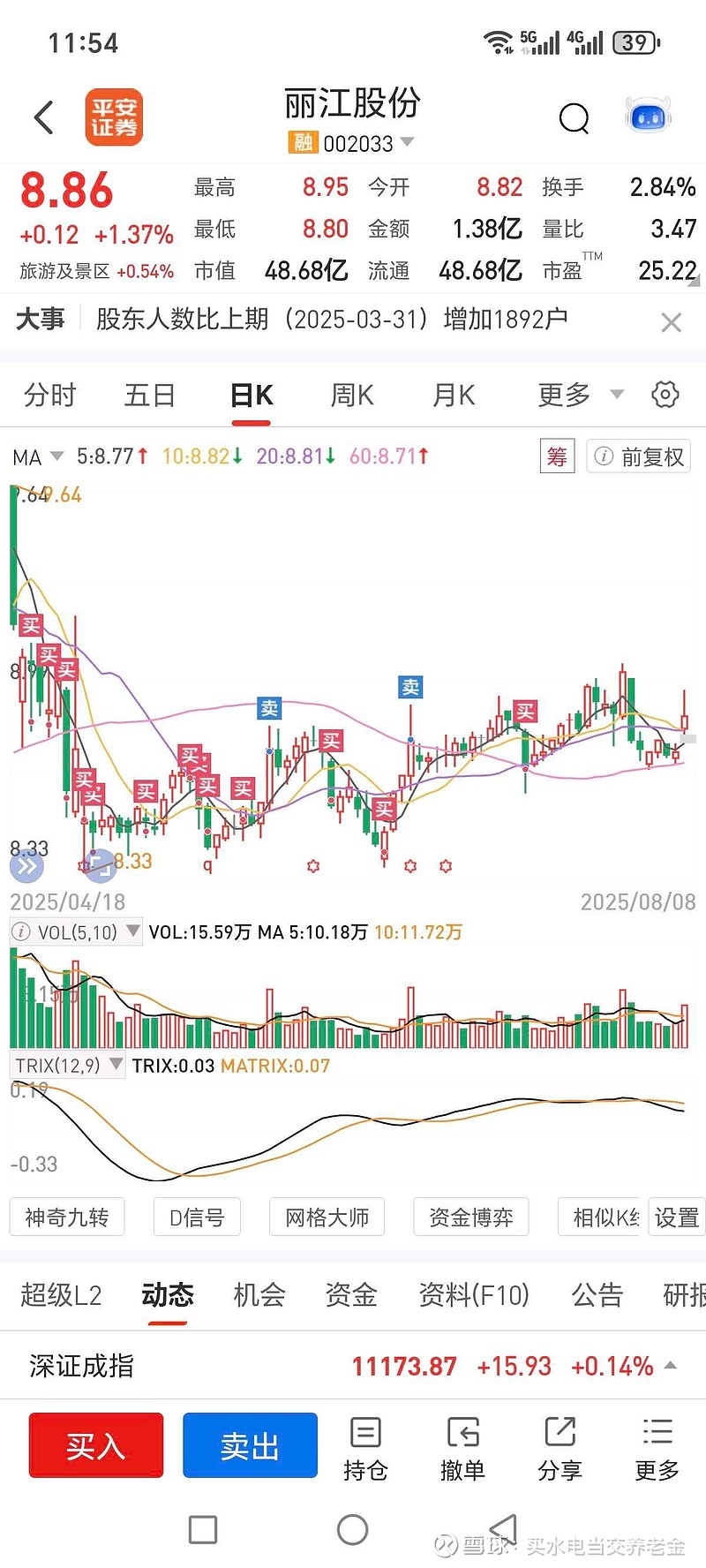This screenshot has height=1568, width=706.
Task: Tap the 前复权 adjustment button
Action: click(640, 456)
